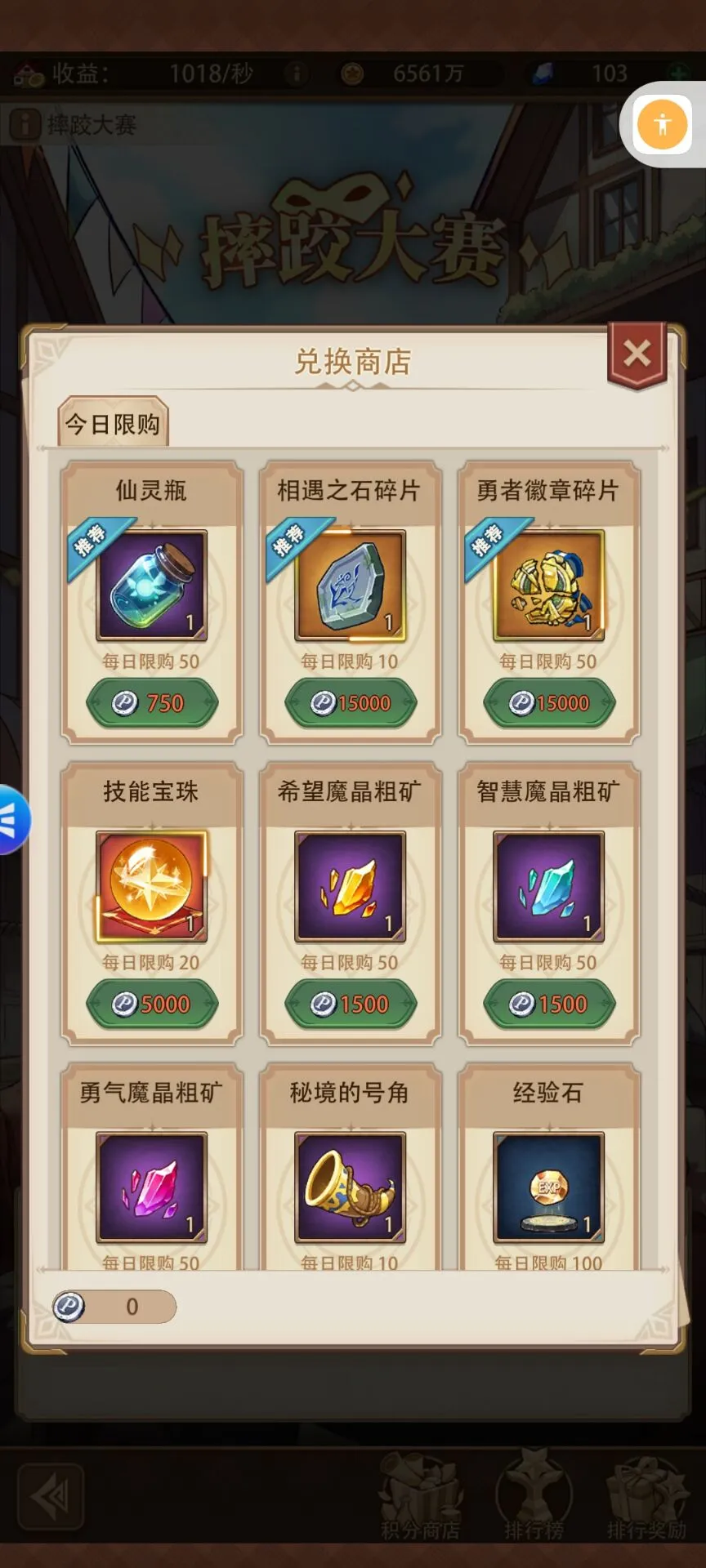This screenshot has height=1568, width=706.
Task: View the 秘境的号角 item icon
Action: coord(351,1187)
